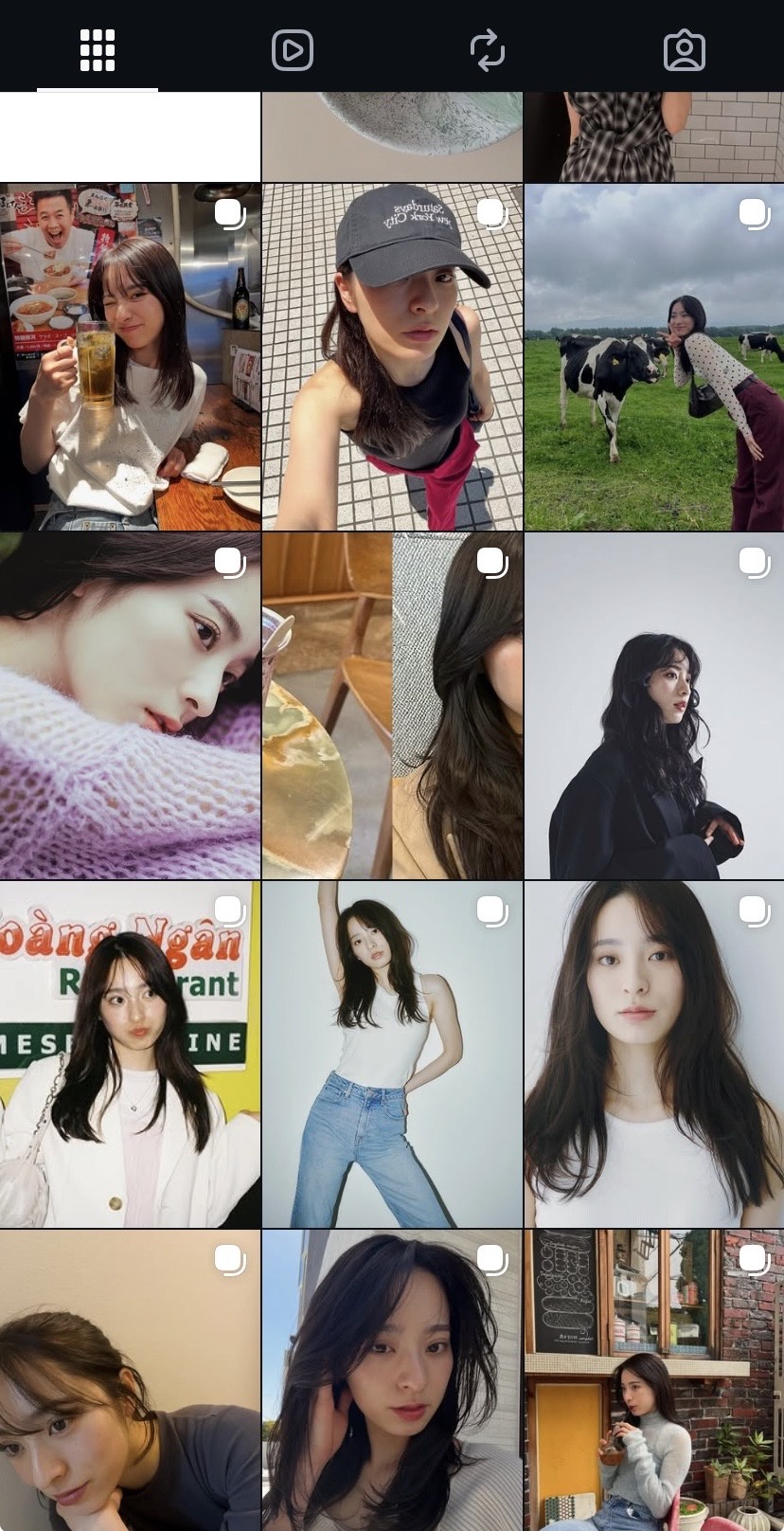The height and width of the screenshot is (1531, 784).
Task: Open the white tank top close-up post
Action: click(x=653, y=1054)
